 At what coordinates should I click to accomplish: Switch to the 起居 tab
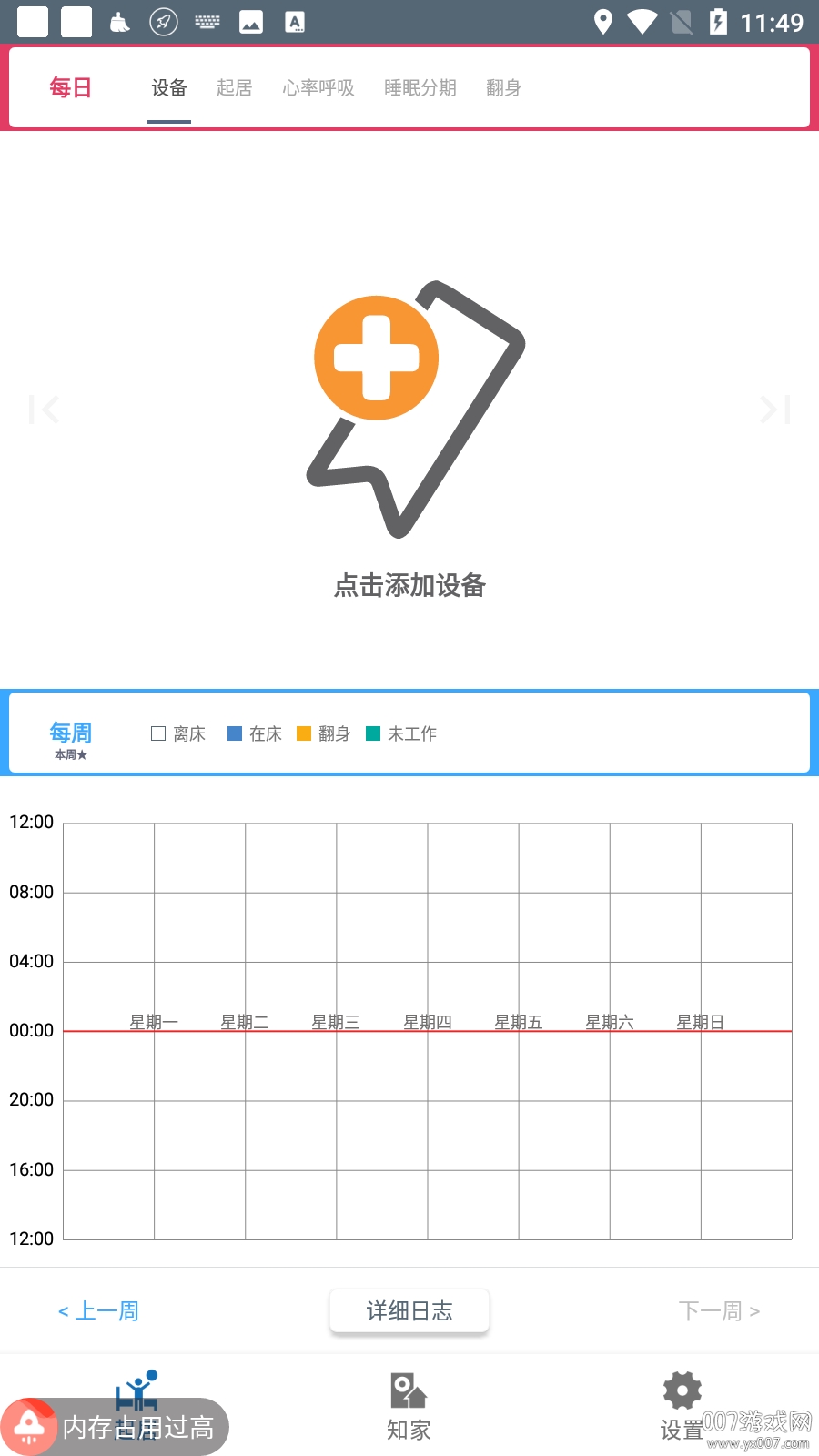(x=234, y=88)
